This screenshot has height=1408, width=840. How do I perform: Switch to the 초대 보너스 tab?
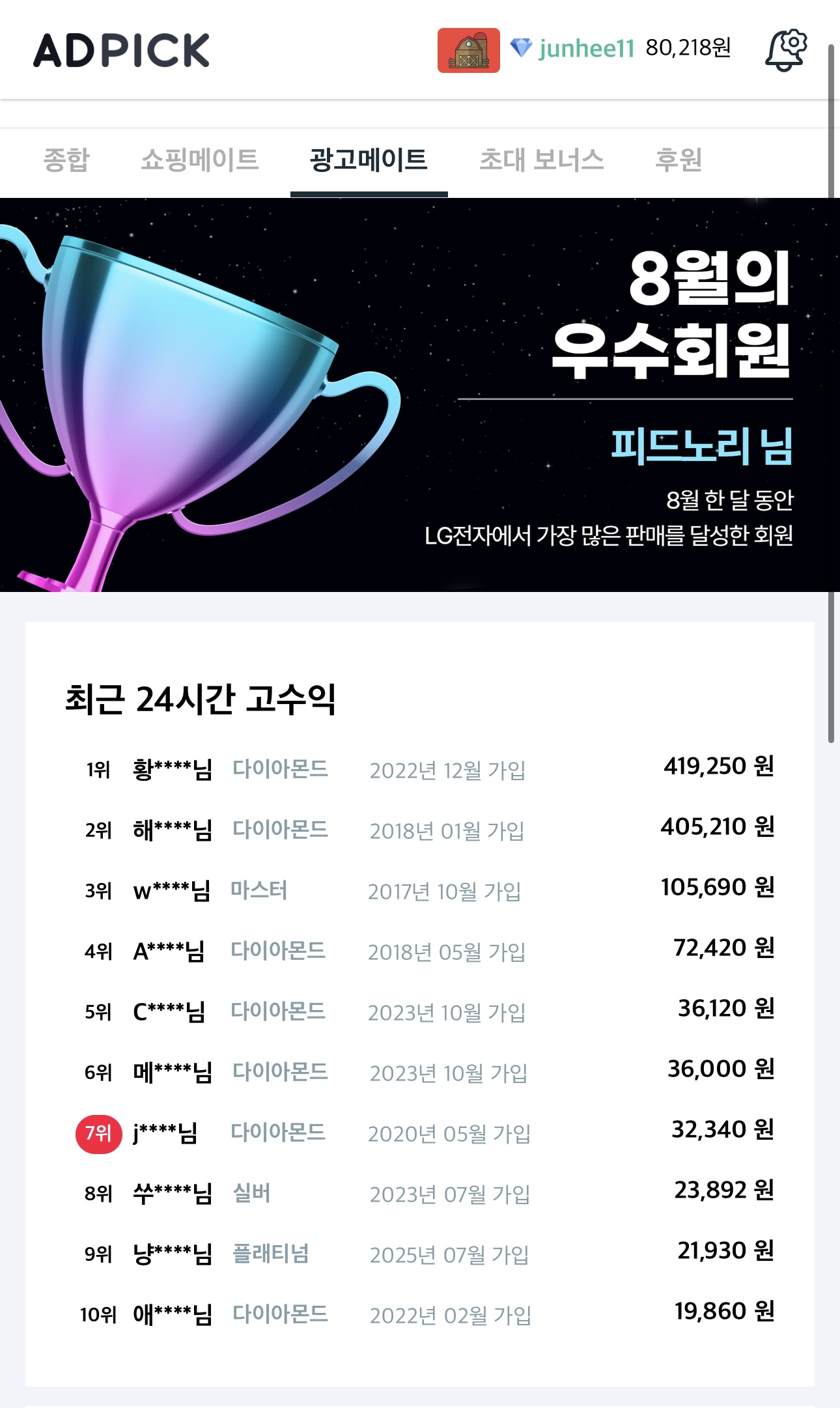pyautogui.click(x=541, y=160)
